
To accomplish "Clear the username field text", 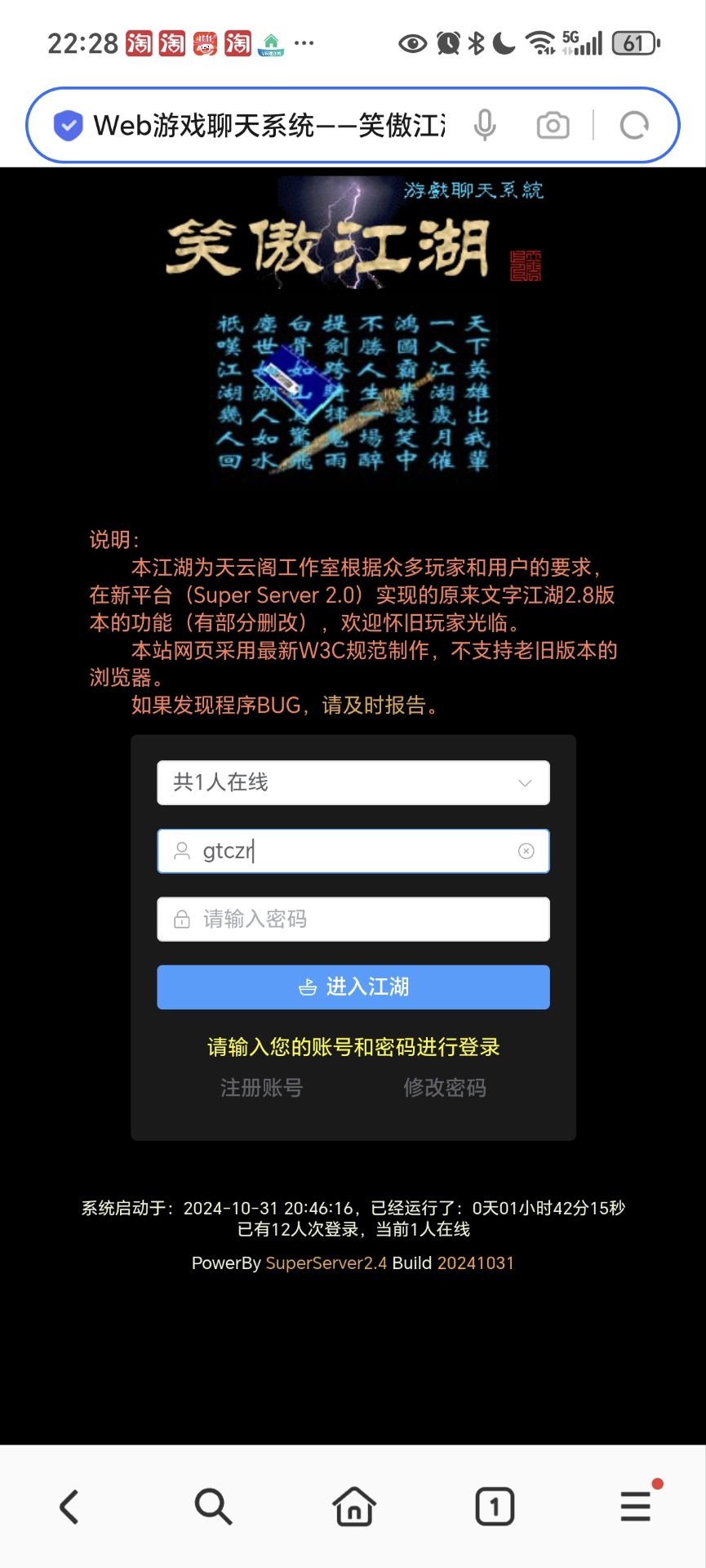I will coord(526,851).
